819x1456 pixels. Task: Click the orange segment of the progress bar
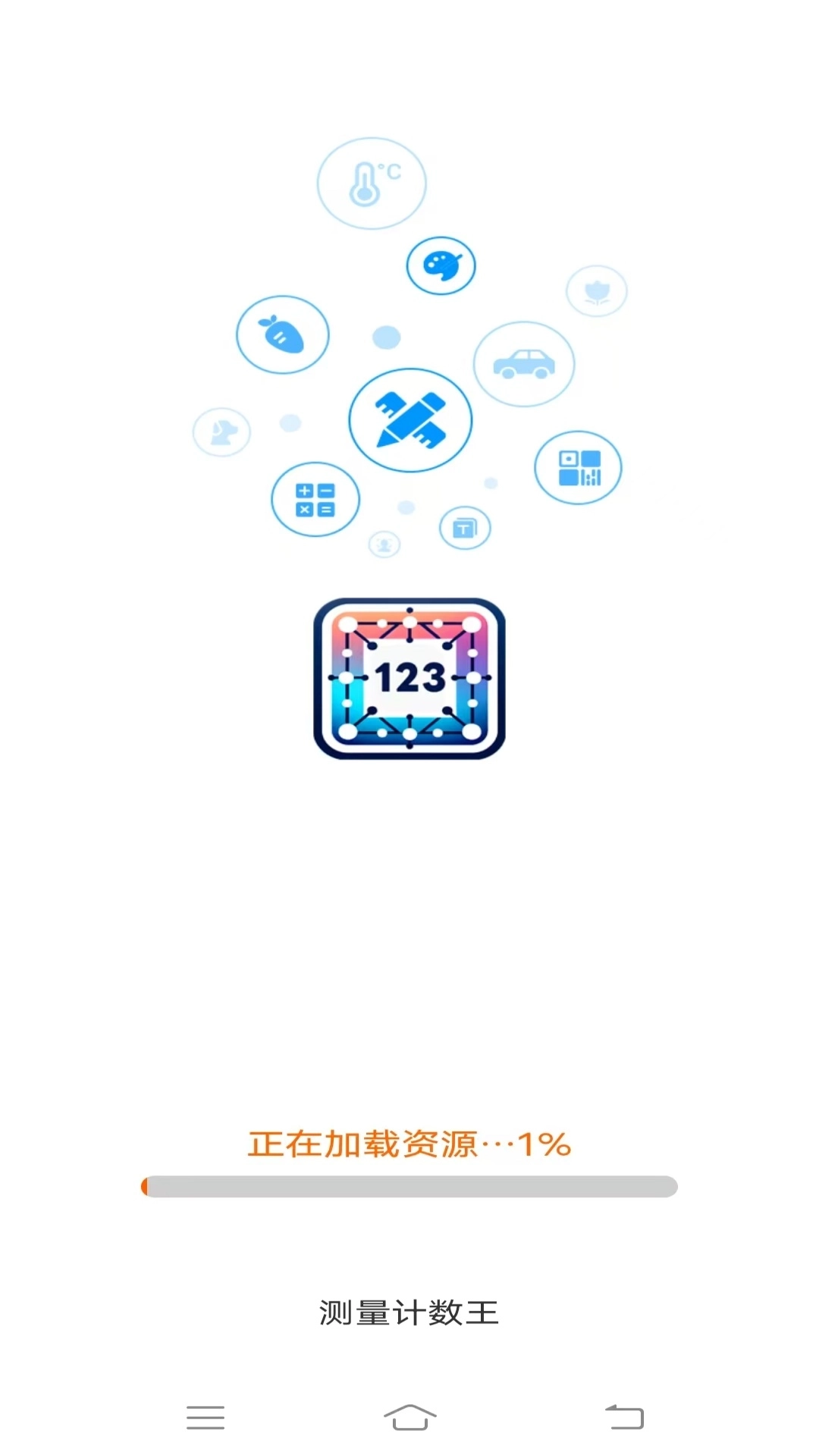click(x=146, y=1188)
